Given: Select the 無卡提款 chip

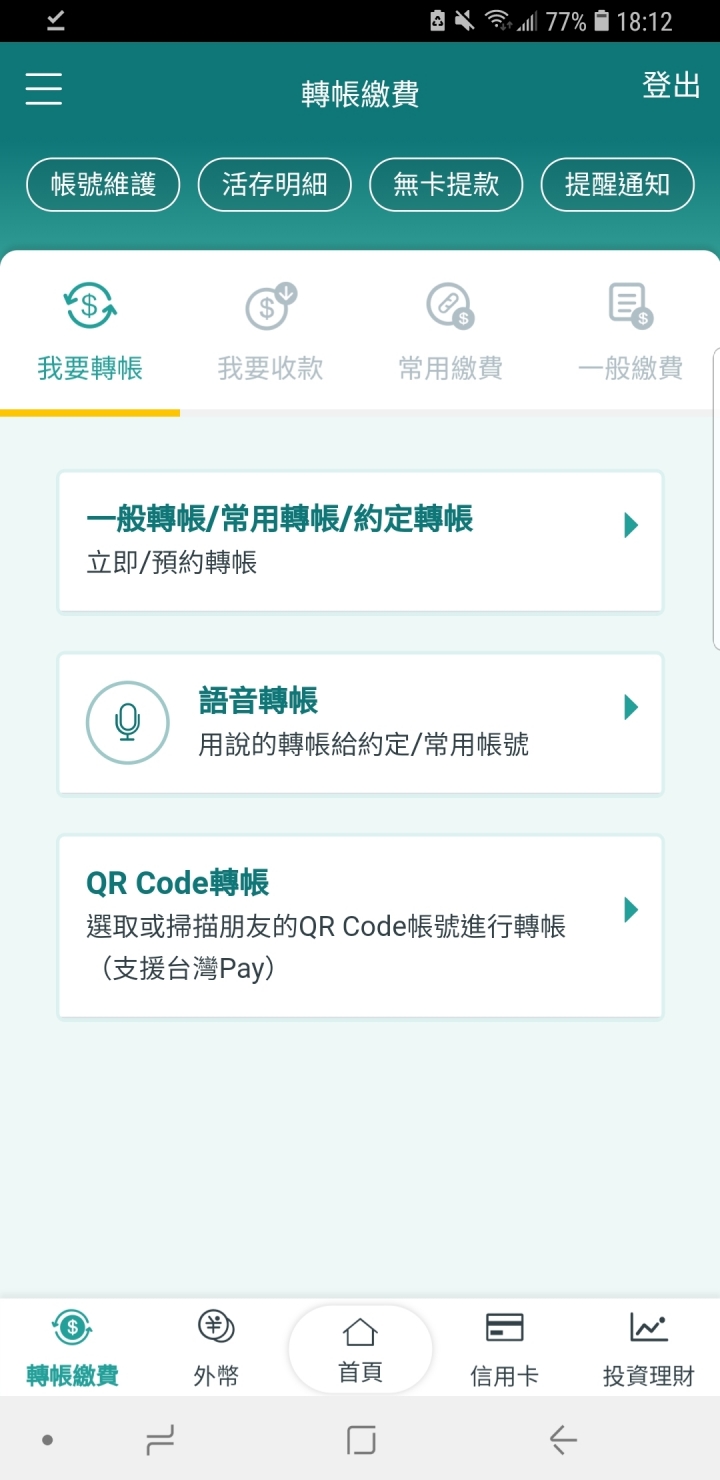Looking at the screenshot, I should pos(446,185).
